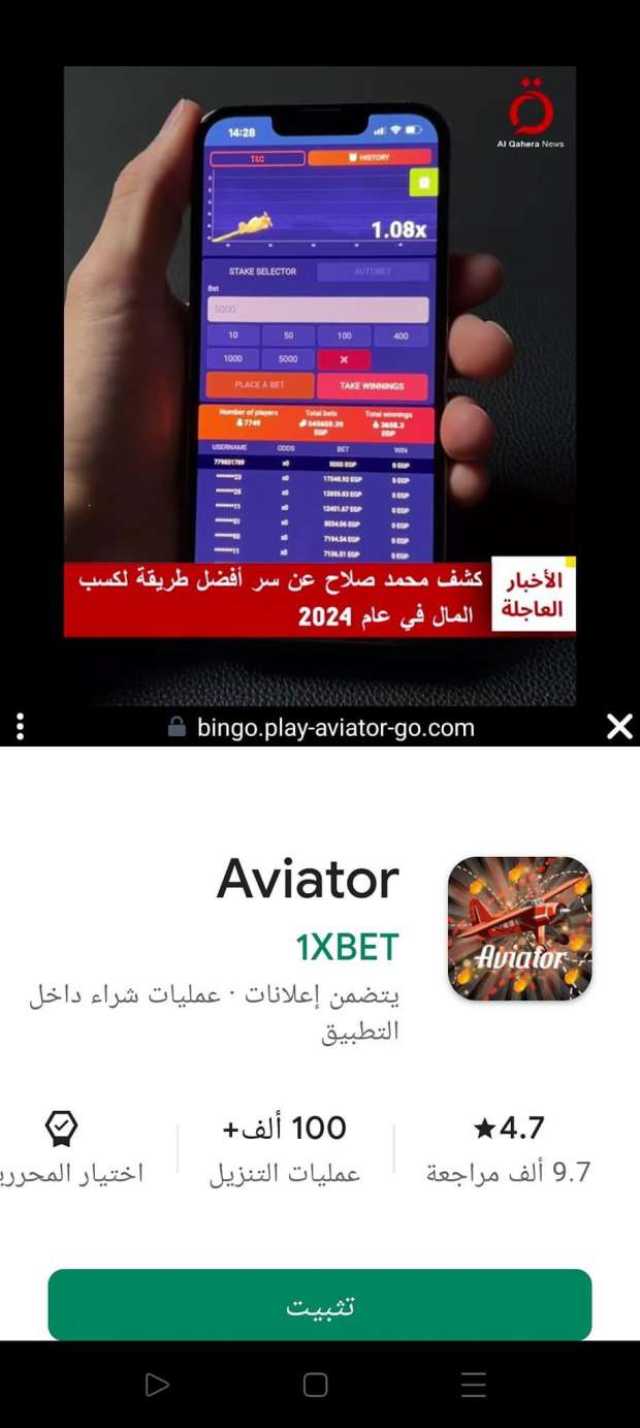Open the three-dot overflow menu
Screen dimensions: 640x1428
pyautogui.click(x=20, y=727)
